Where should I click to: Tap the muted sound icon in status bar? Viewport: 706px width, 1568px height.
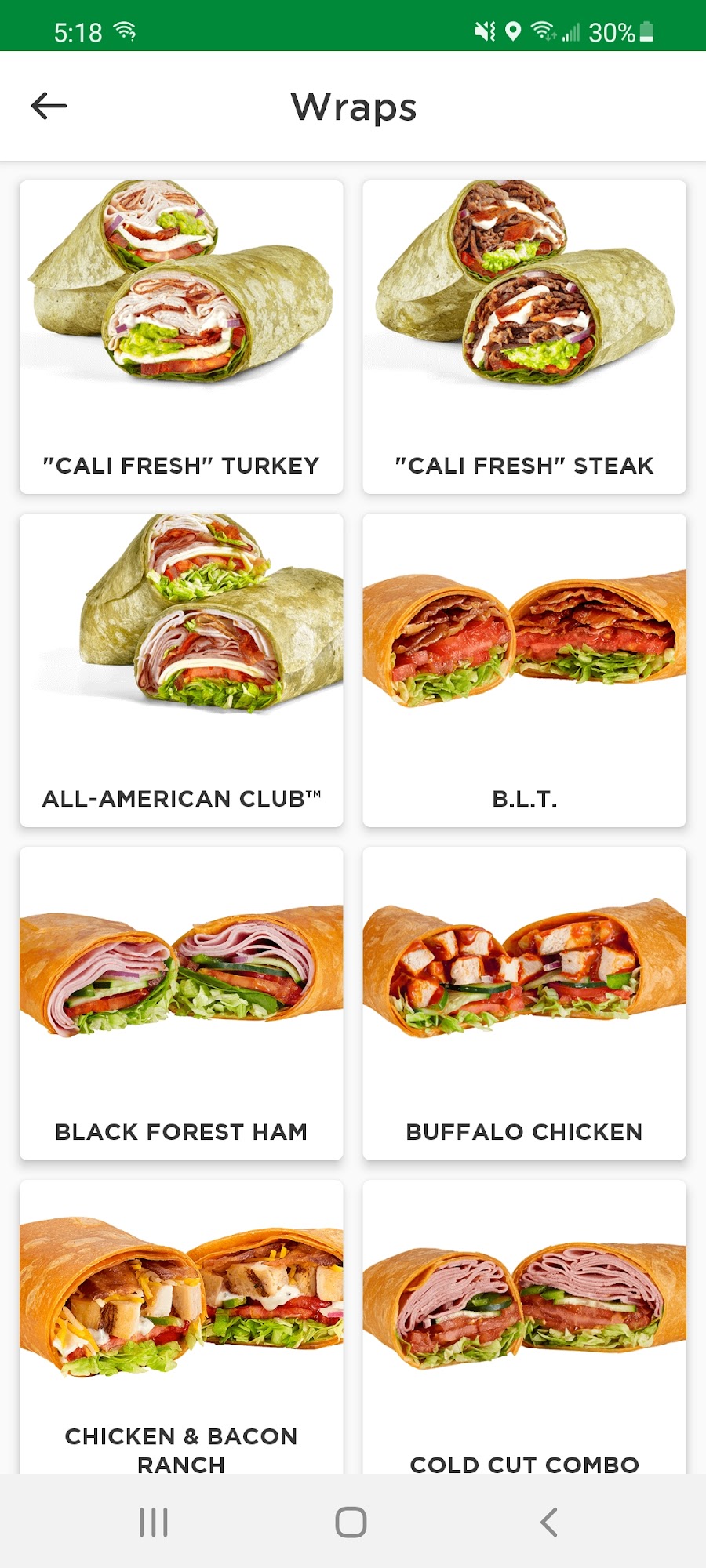pos(484,30)
